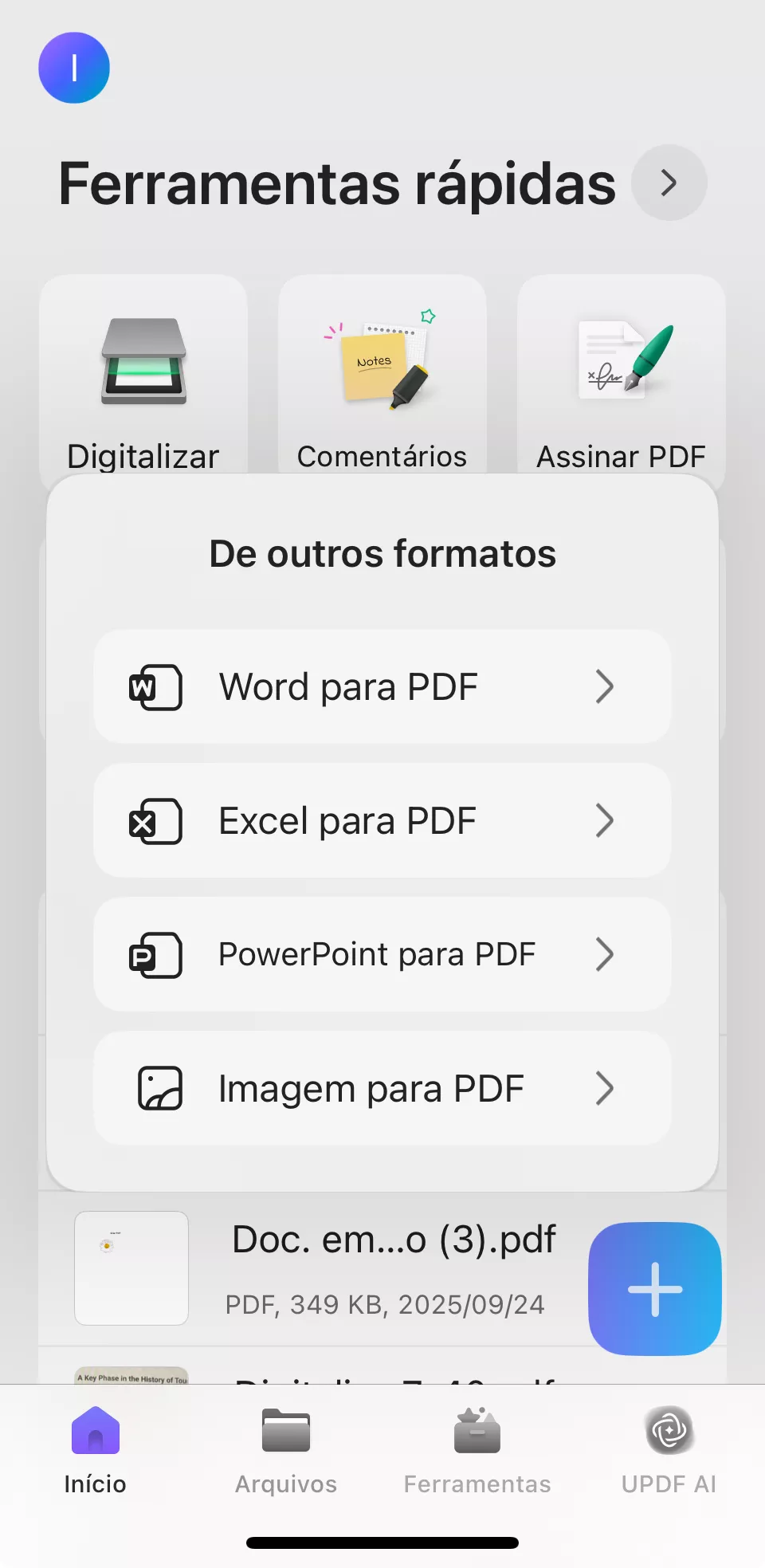Expand Ferramentas rápidas with the arrow
Viewport: 765px width, 1568px height.
(x=669, y=183)
